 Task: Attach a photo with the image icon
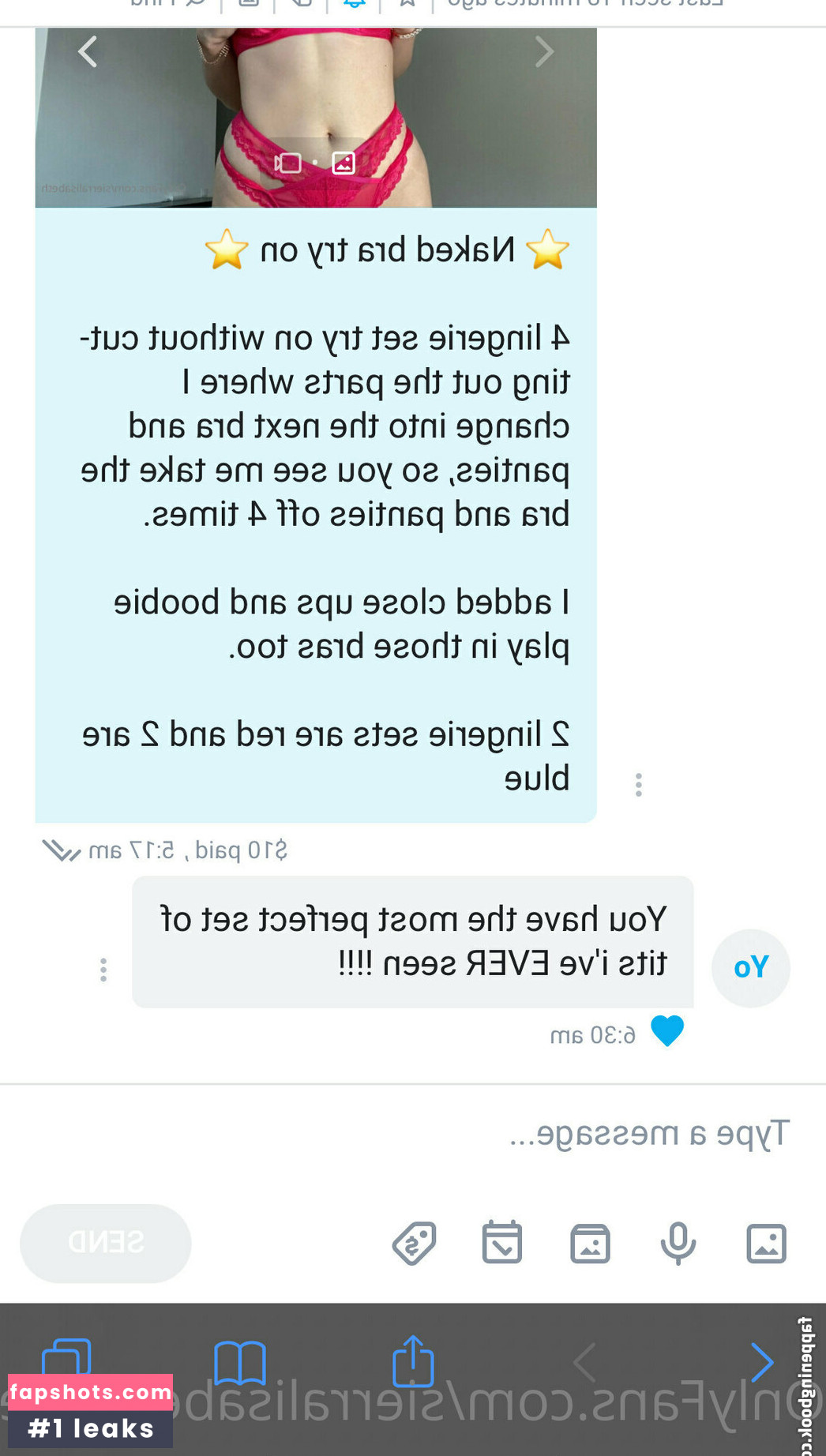click(x=766, y=1244)
